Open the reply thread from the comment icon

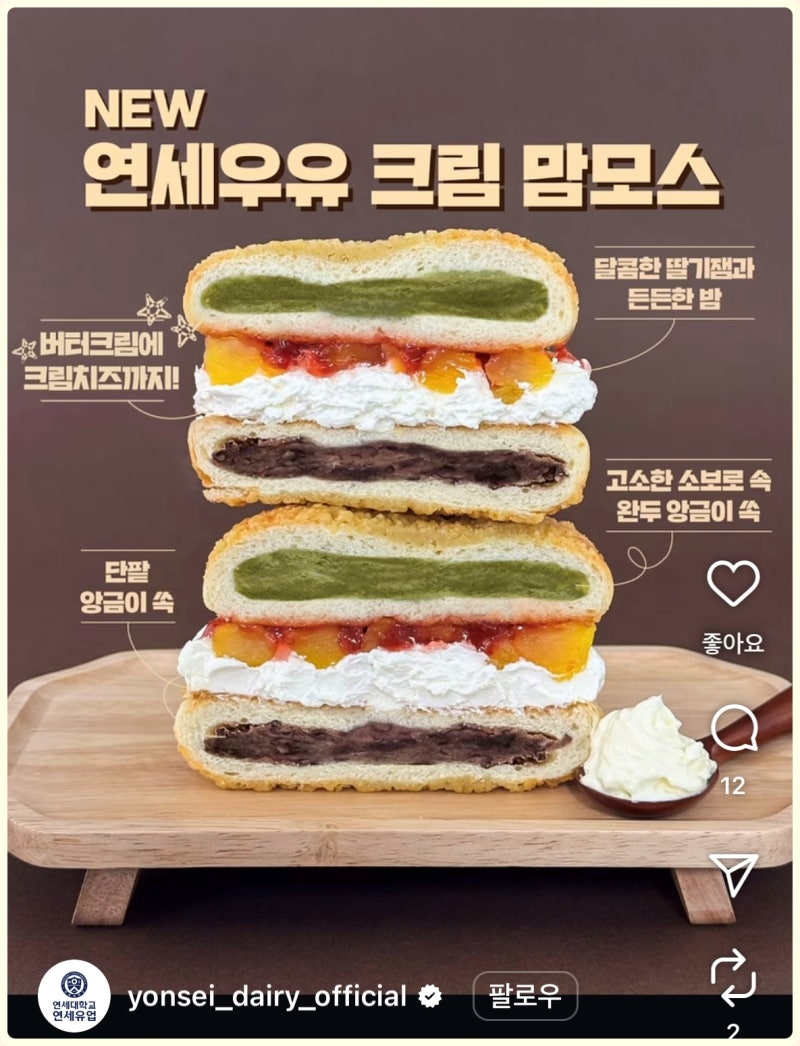click(x=735, y=728)
